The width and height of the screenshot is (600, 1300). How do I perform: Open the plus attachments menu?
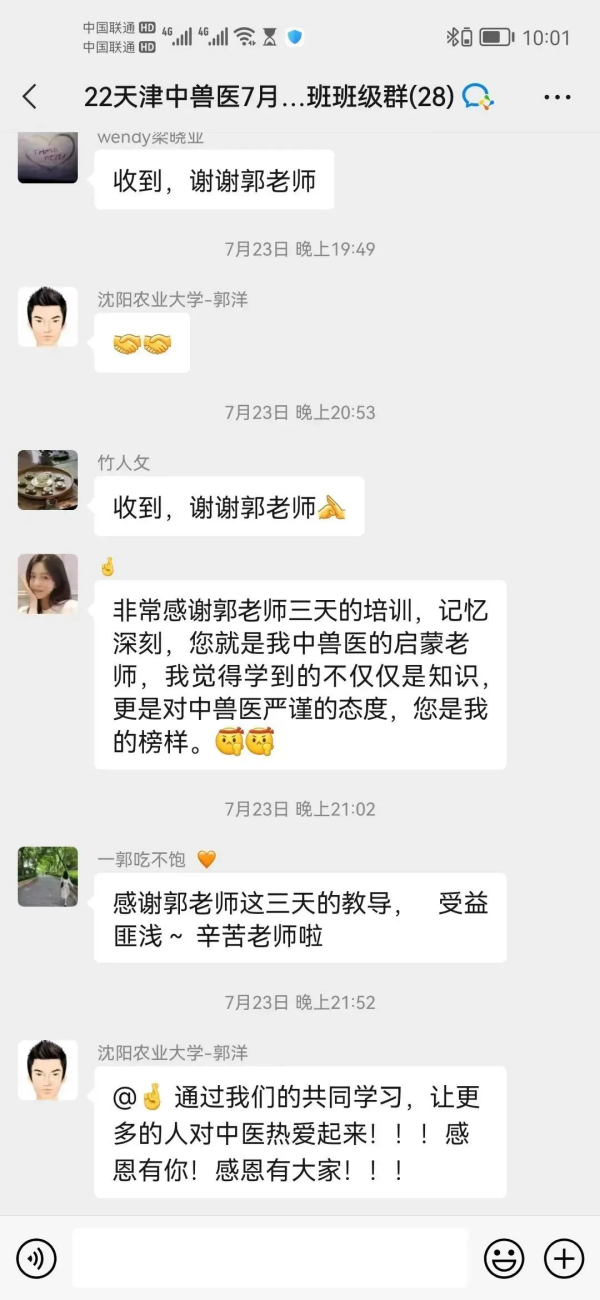563,1258
